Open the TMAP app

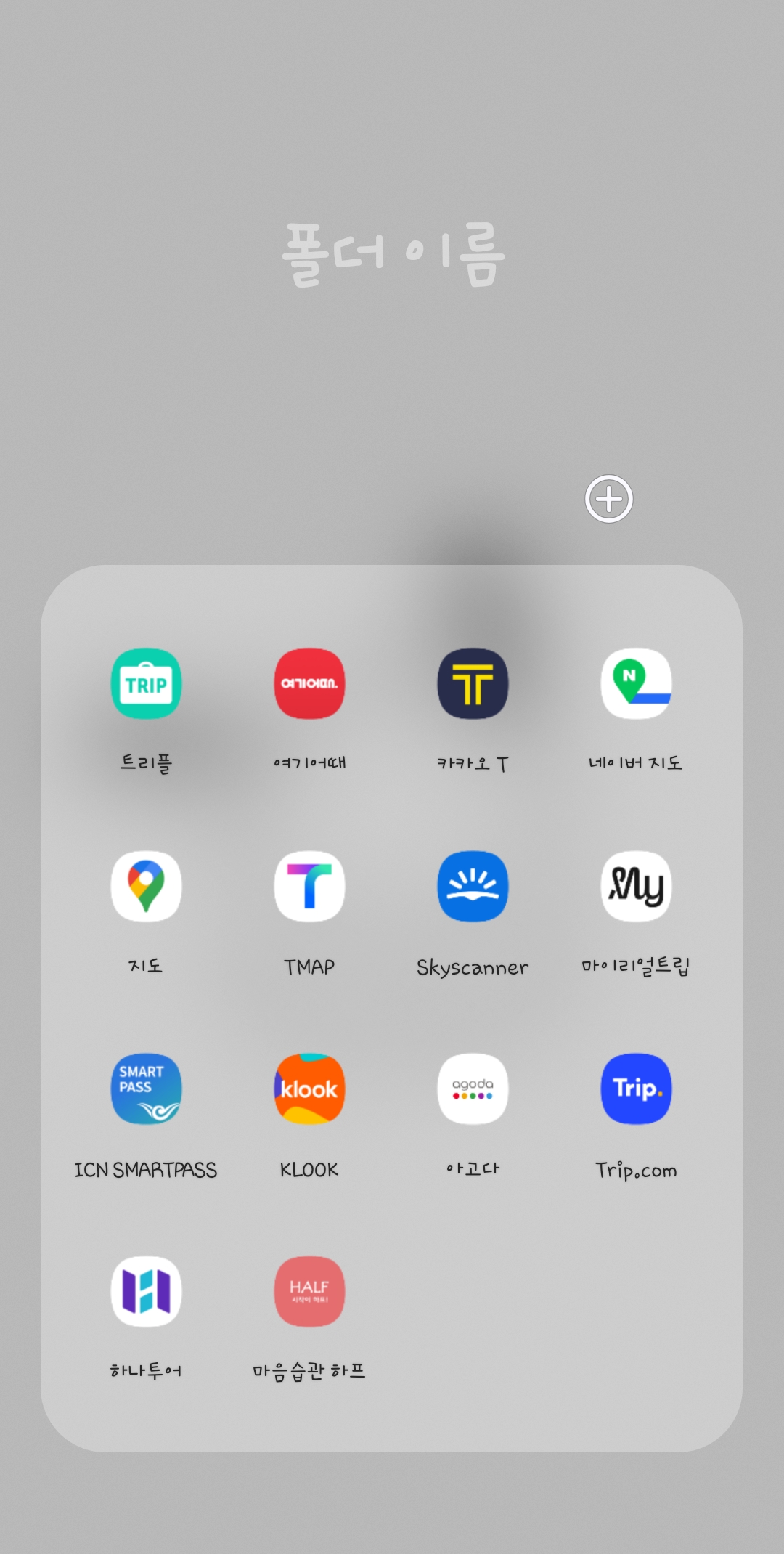[x=309, y=886]
